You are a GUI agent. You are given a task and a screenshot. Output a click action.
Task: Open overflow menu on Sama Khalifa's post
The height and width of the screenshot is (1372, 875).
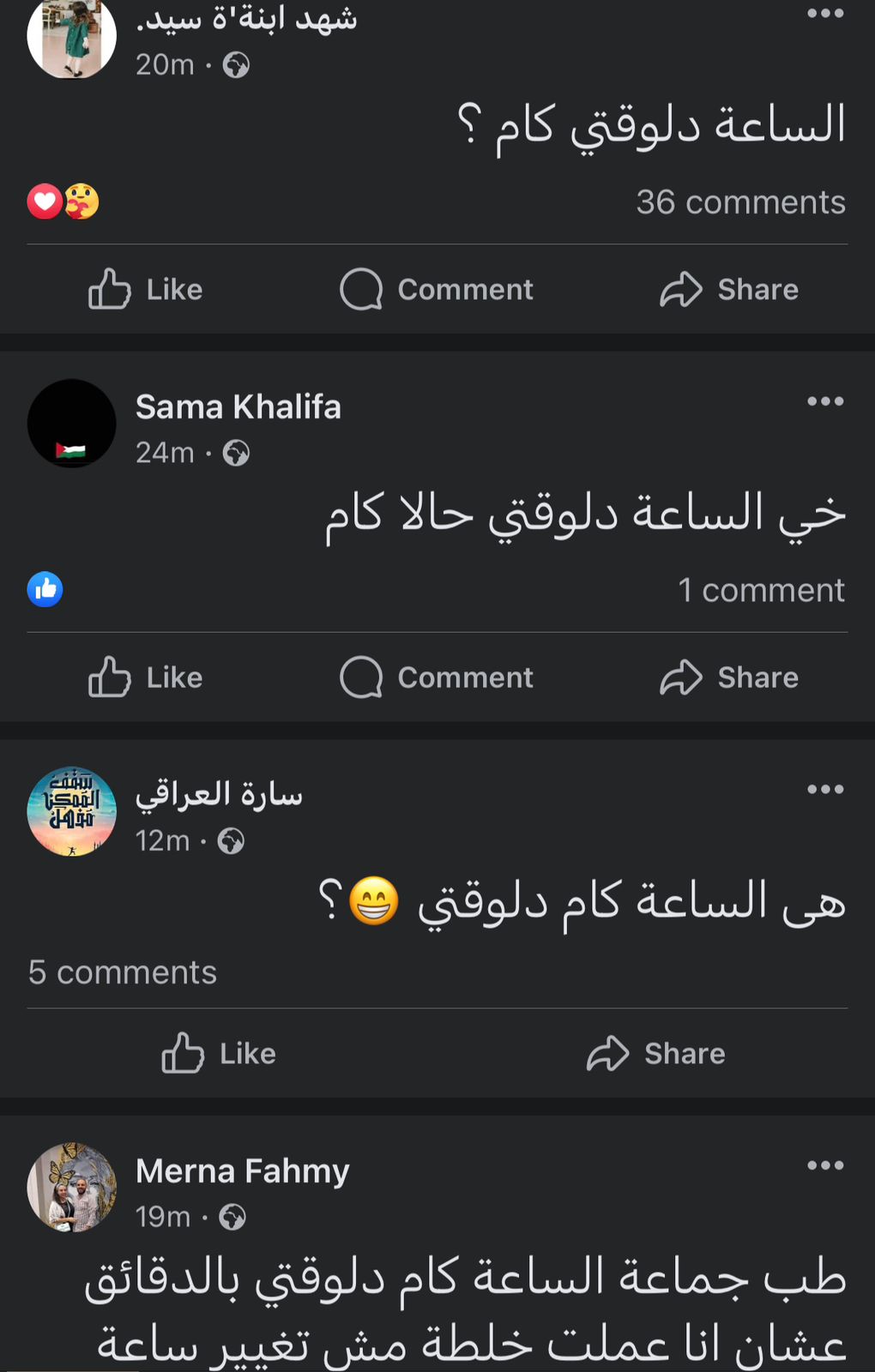[825, 401]
